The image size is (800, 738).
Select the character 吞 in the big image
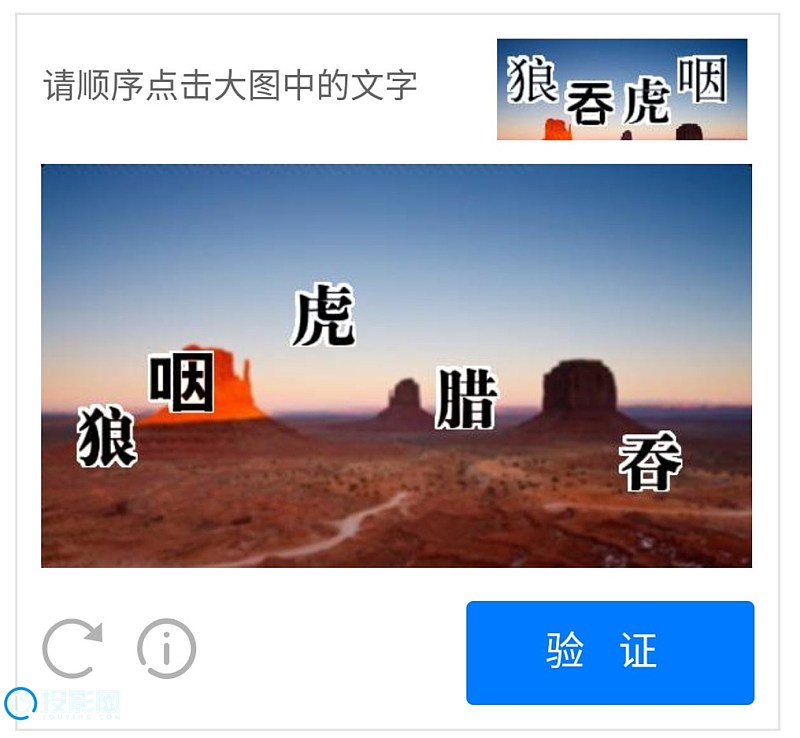pyautogui.click(x=650, y=461)
